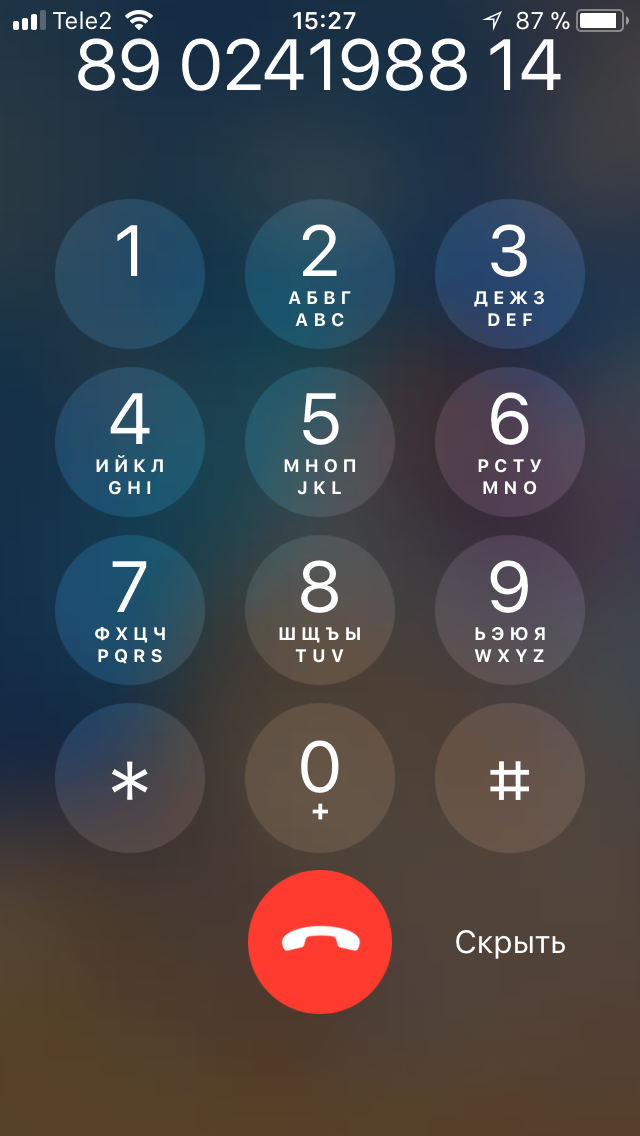
Task: Hide the keypad via Скрыть
Action: coord(510,943)
